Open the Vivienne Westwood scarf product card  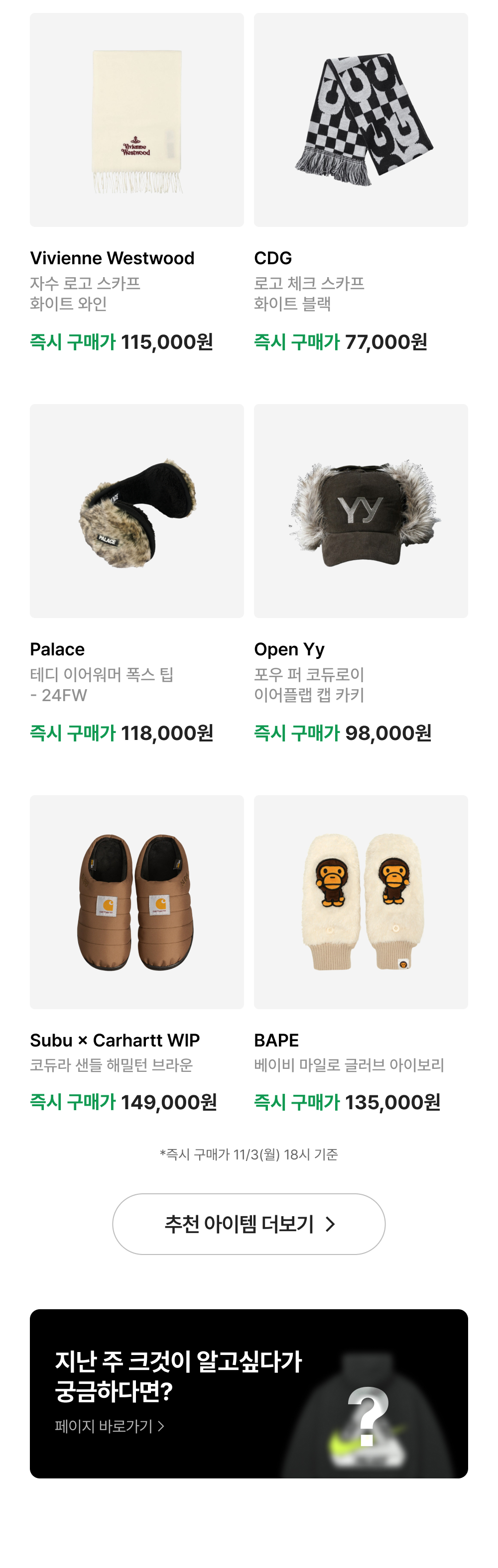click(136, 120)
